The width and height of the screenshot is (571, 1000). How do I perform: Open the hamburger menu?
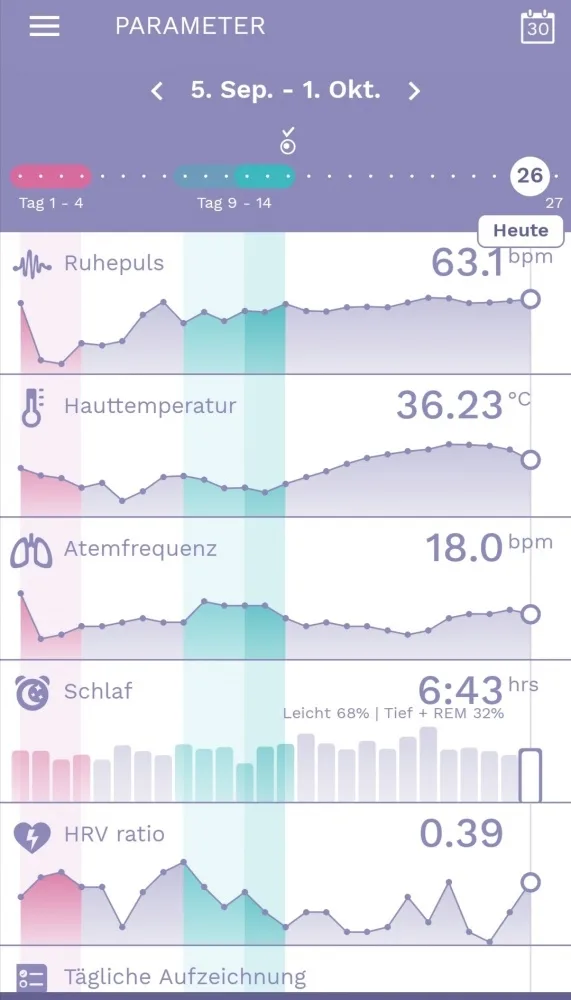coord(44,26)
